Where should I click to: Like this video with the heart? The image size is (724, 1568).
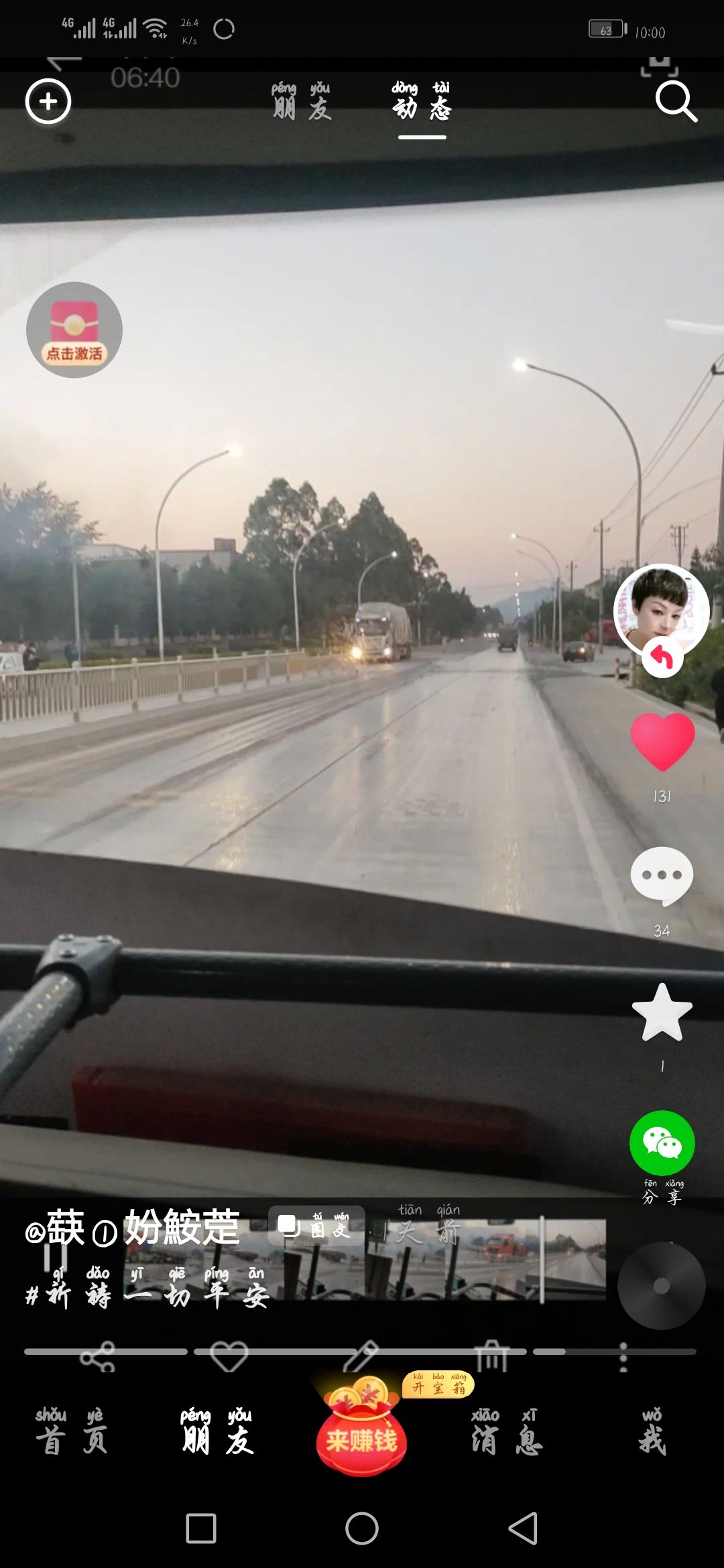[662, 742]
